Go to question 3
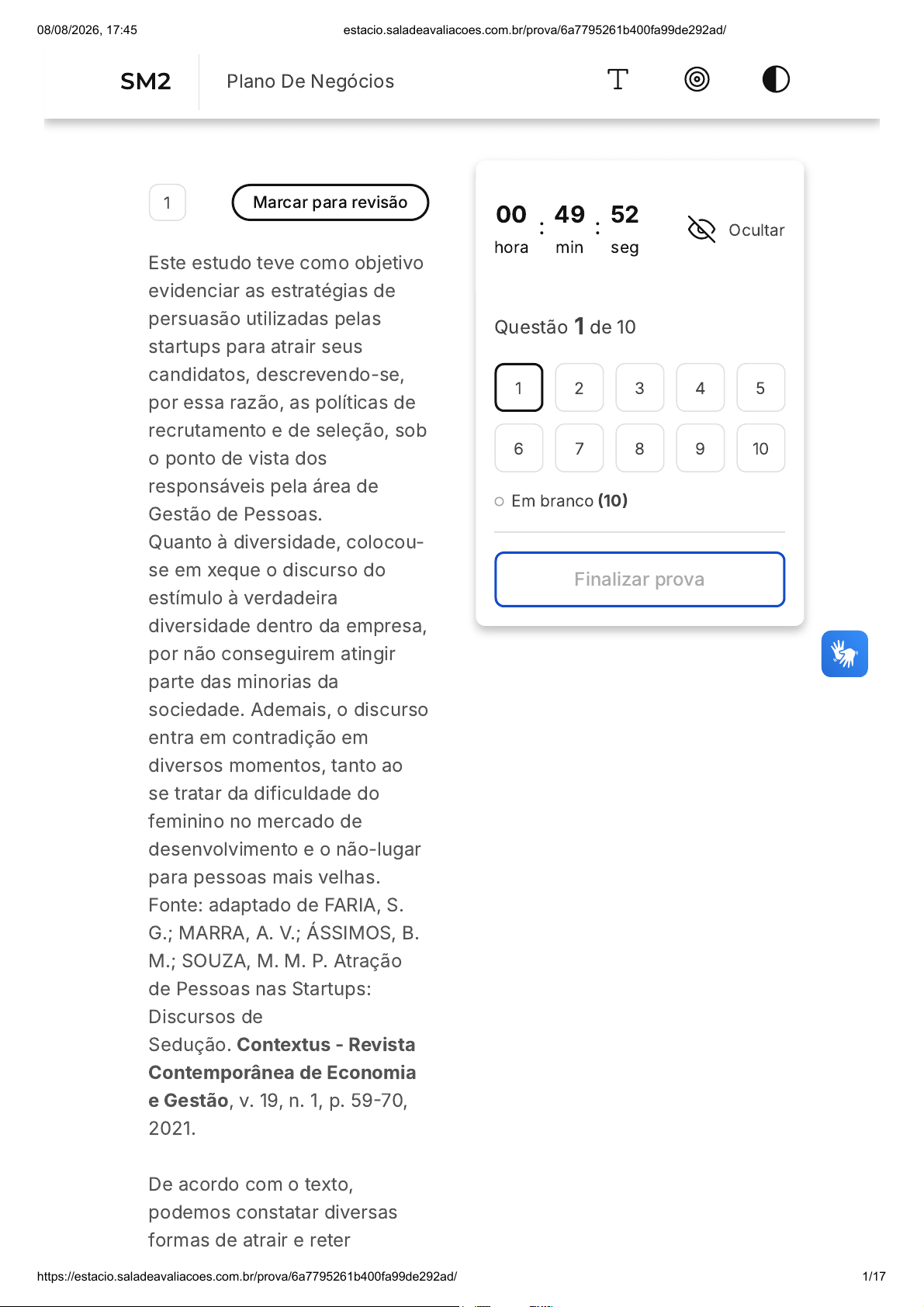 point(640,388)
